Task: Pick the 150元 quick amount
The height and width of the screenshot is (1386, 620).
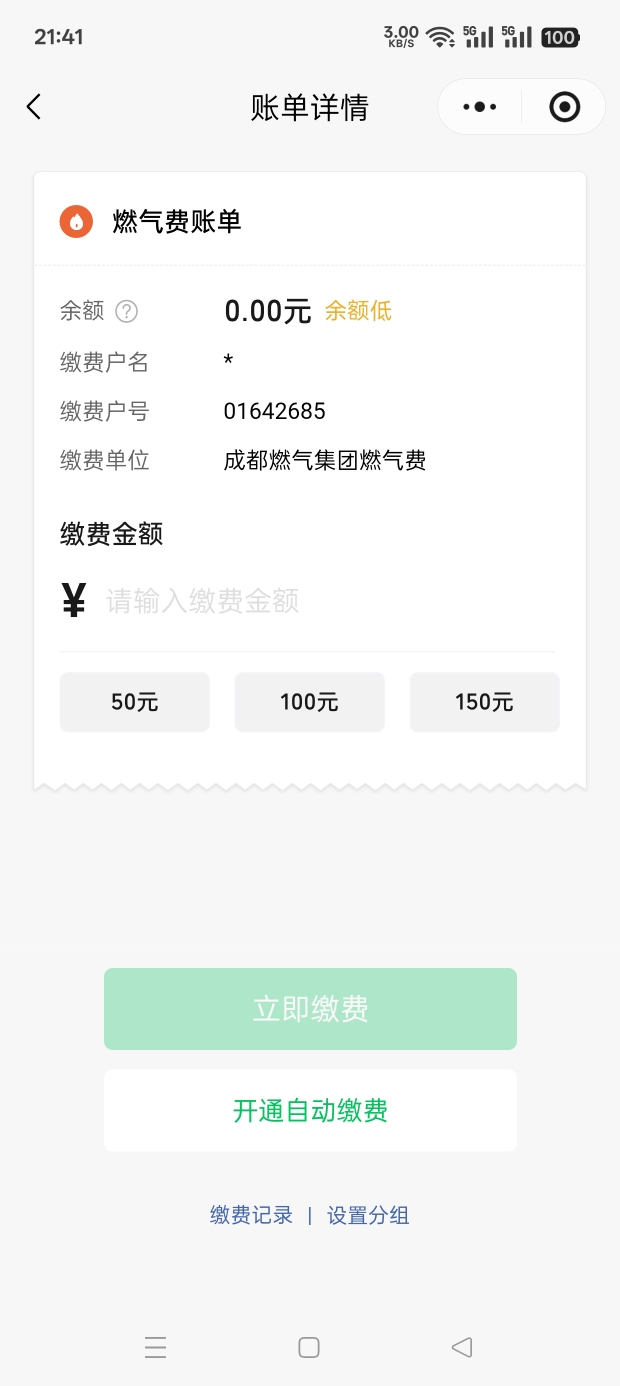Action: 484,702
